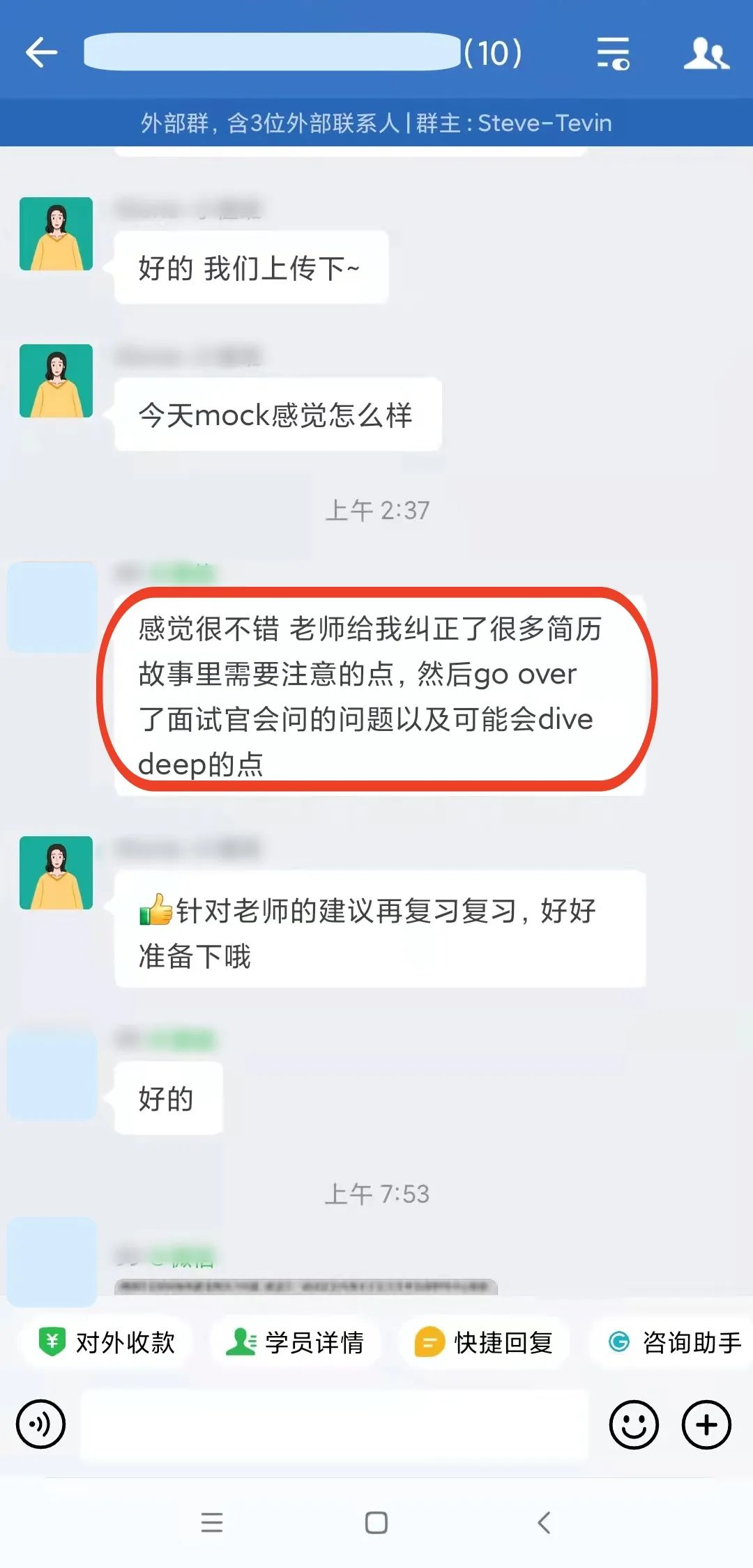753x1568 pixels.
Task: Tap the system back navigation button
Action: [x=544, y=1523]
